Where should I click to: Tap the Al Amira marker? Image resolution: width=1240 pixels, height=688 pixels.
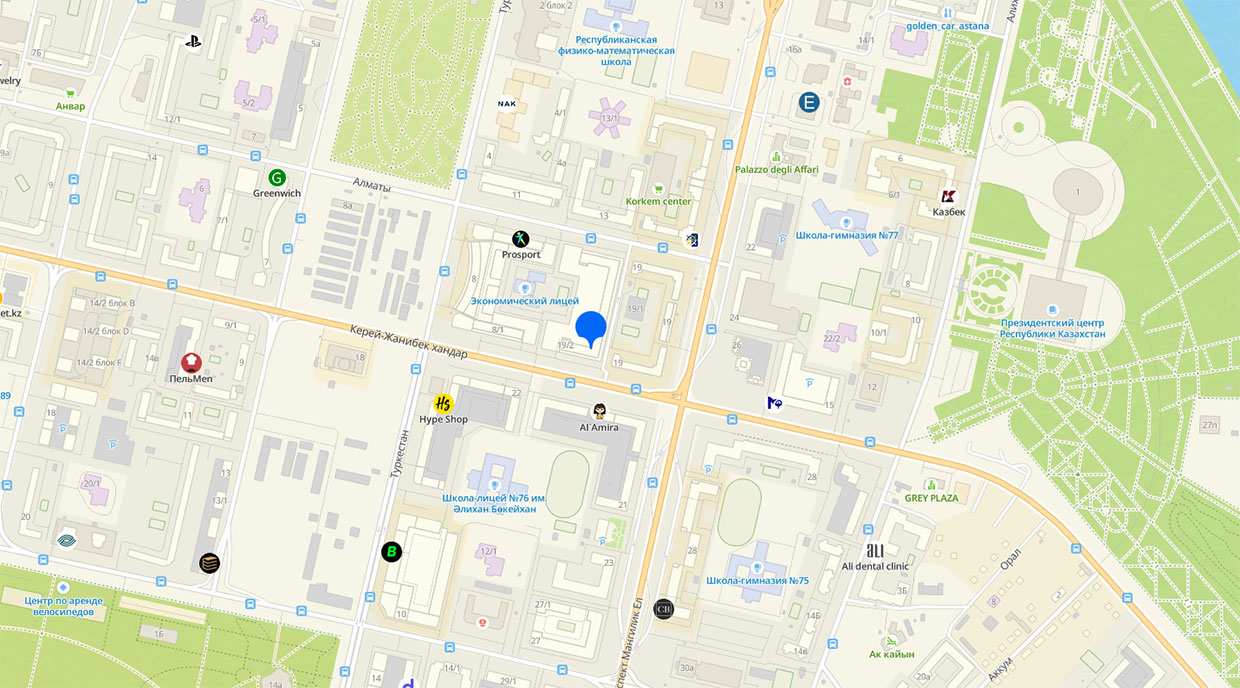pos(600,411)
